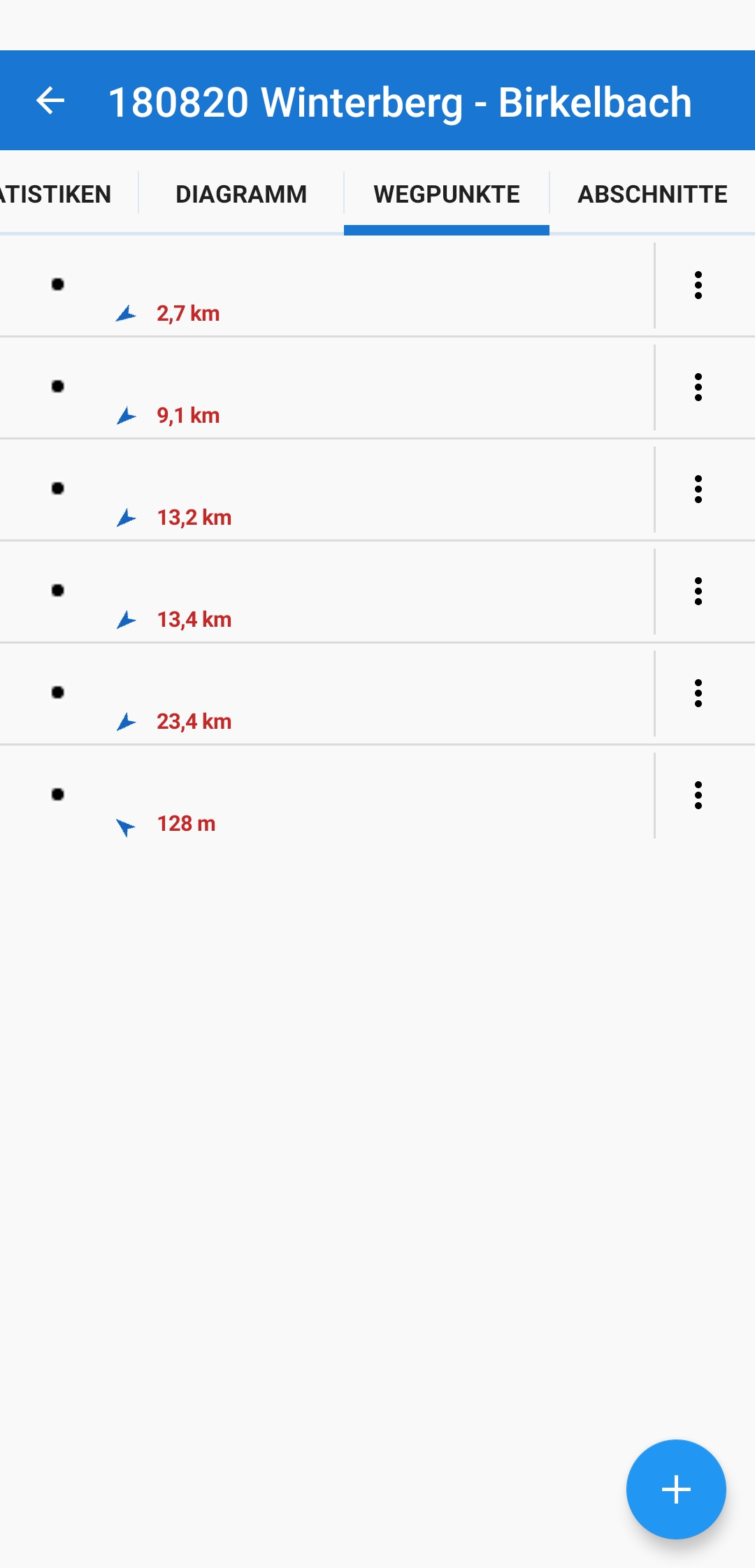
Task: Open options for the 13,4 km waypoint
Action: point(698,591)
